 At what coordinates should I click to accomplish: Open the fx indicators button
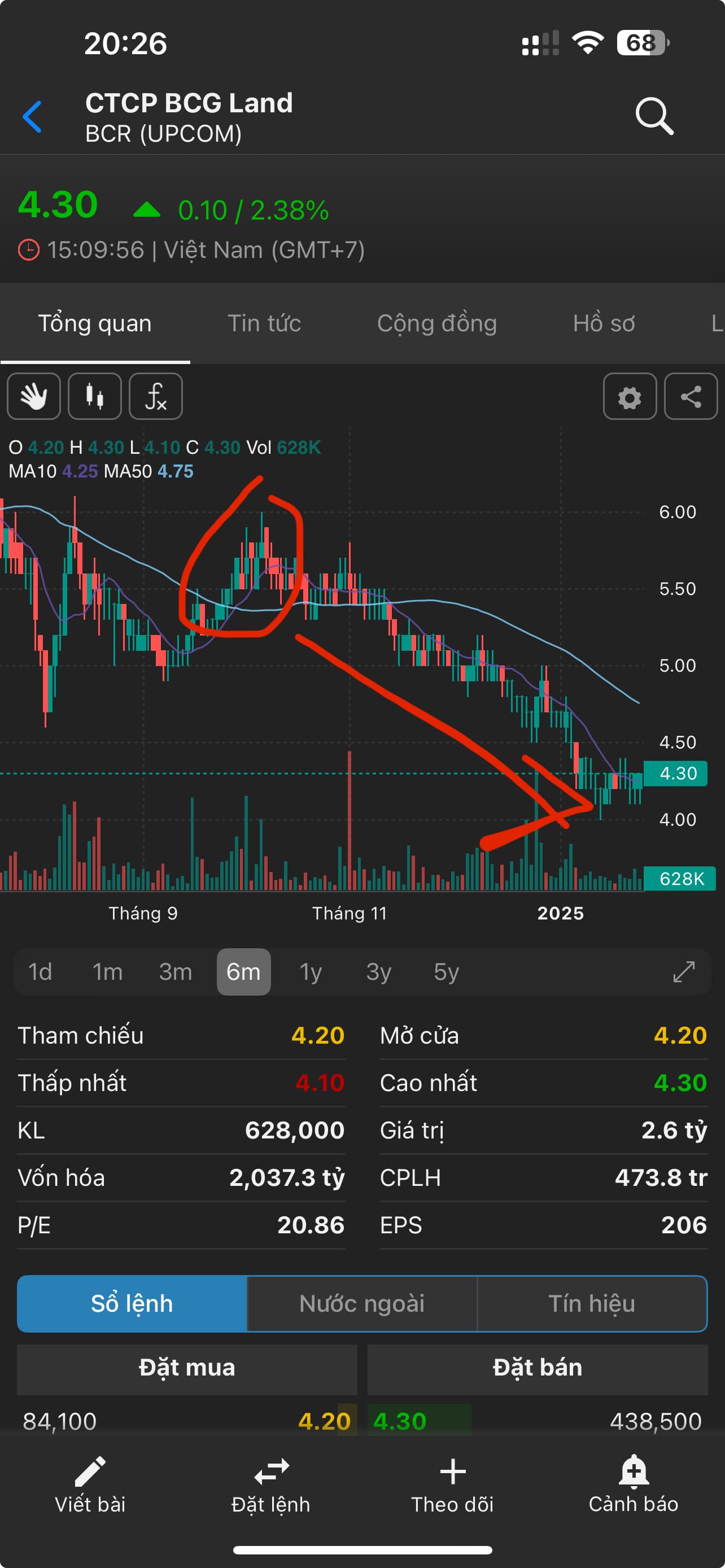click(156, 397)
